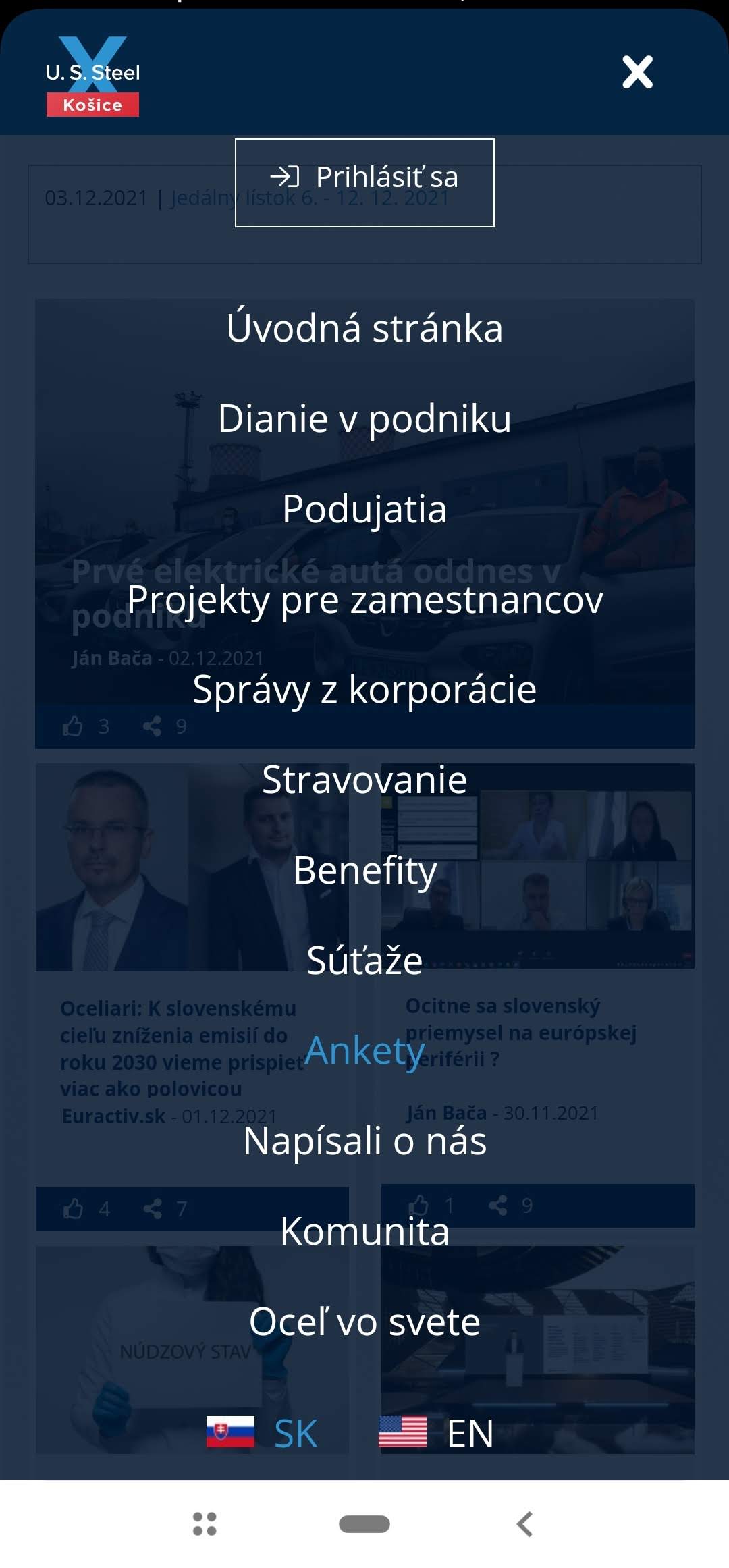This screenshot has width=729, height=1568.
Task: Open Oceľ vo svete
Action: [x=364, y=1322]
